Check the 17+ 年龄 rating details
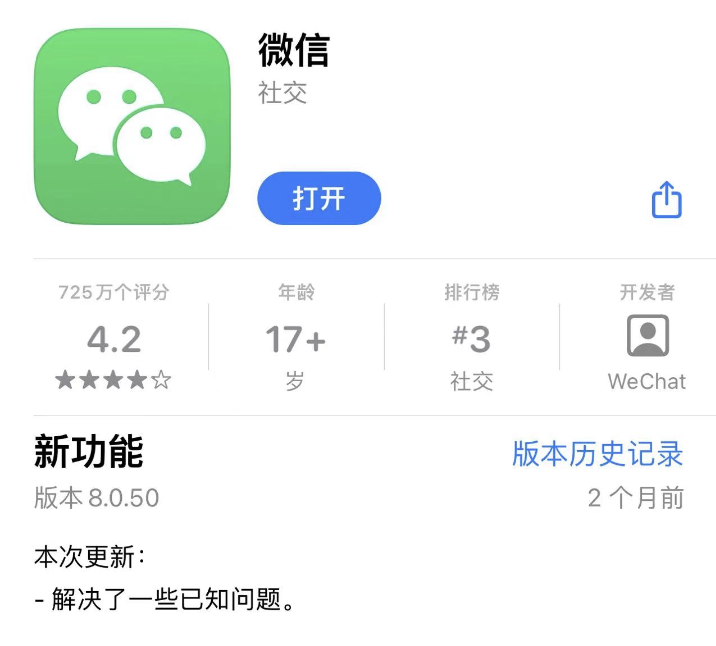Image resolution: width=716 pixels, height=646 pixels. 295,338
